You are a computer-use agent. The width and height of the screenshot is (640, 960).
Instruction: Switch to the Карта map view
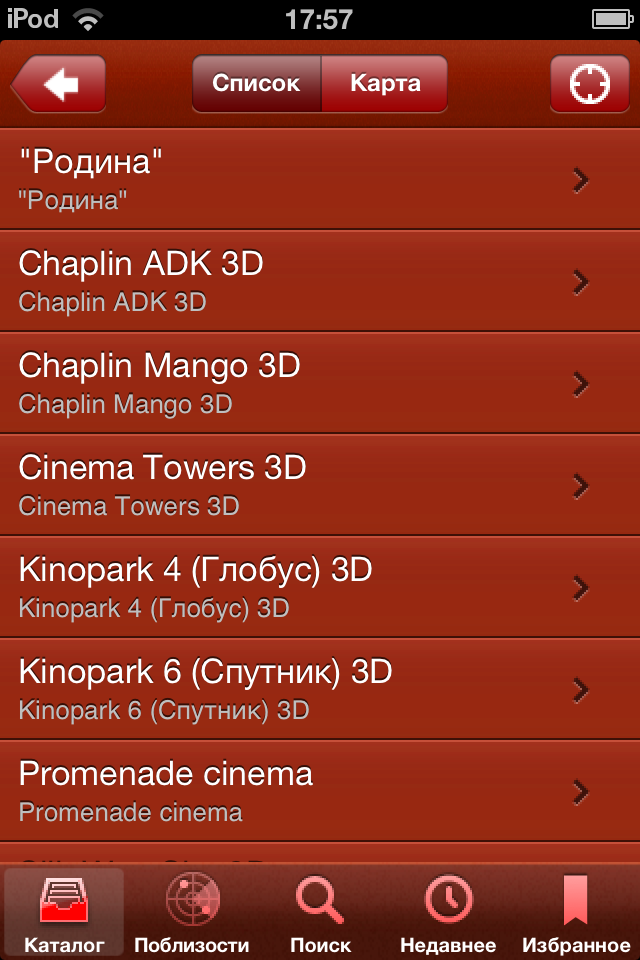click(x=385, y=84)
